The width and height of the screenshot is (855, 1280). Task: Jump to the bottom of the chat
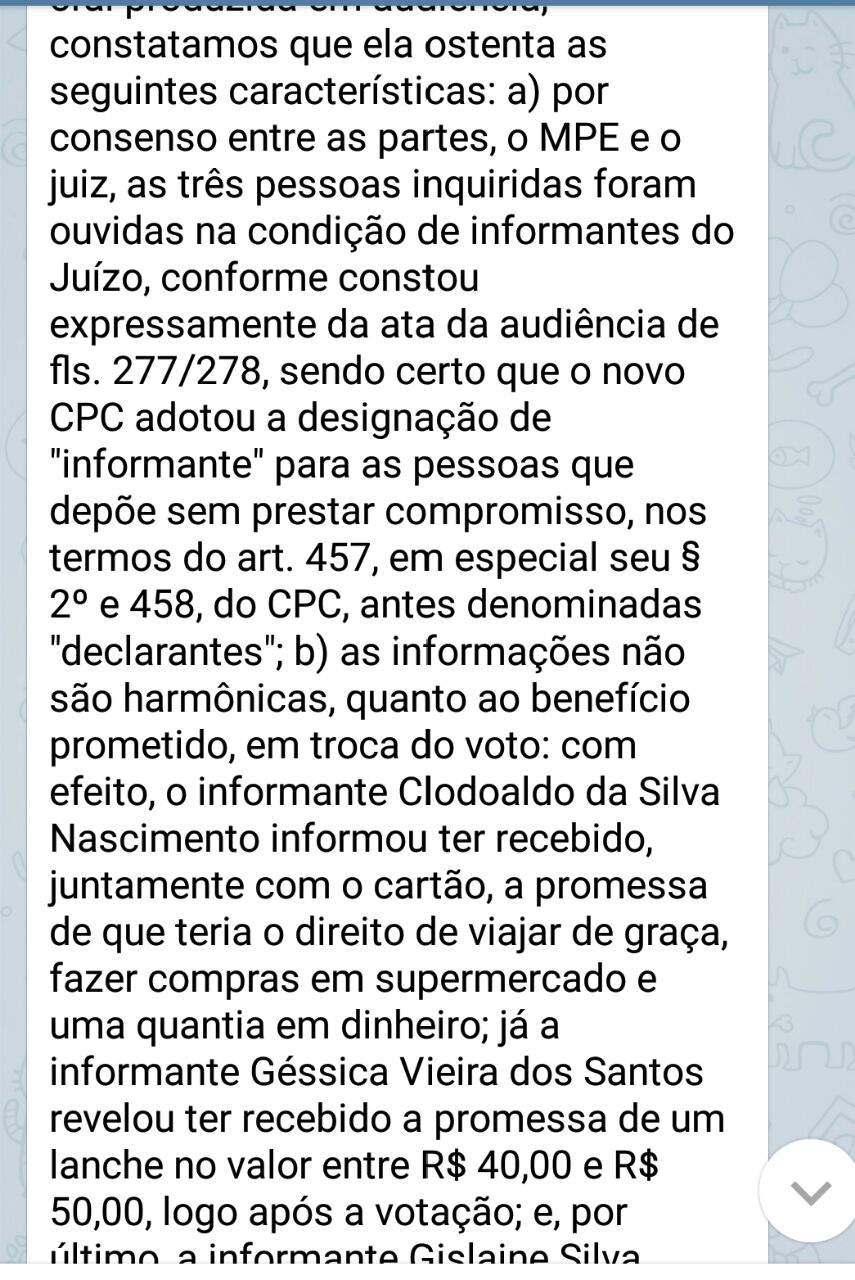click(810, 1191)
